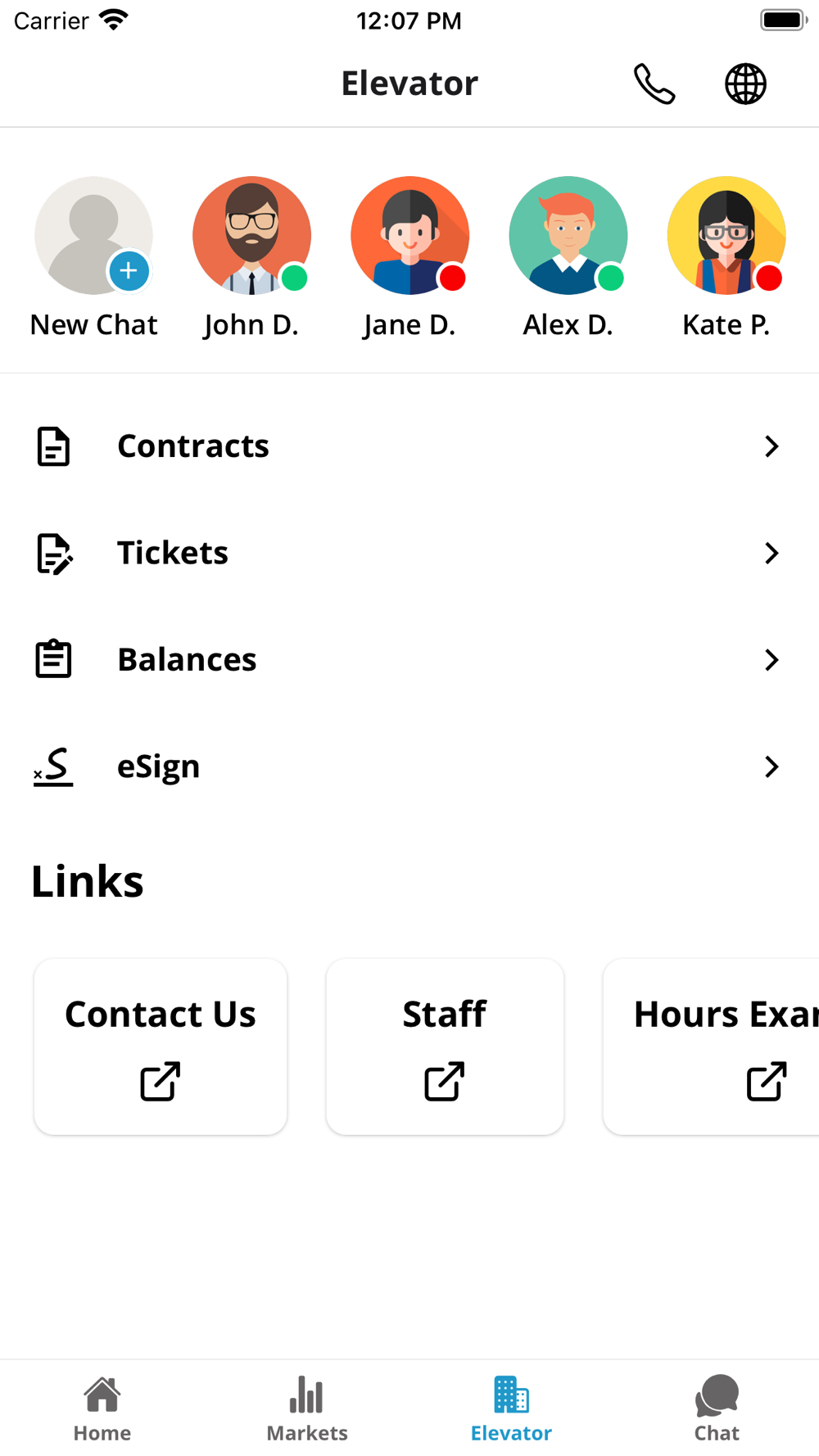
Task: Open the Hours link card
Action: [x=711, y=1047]
